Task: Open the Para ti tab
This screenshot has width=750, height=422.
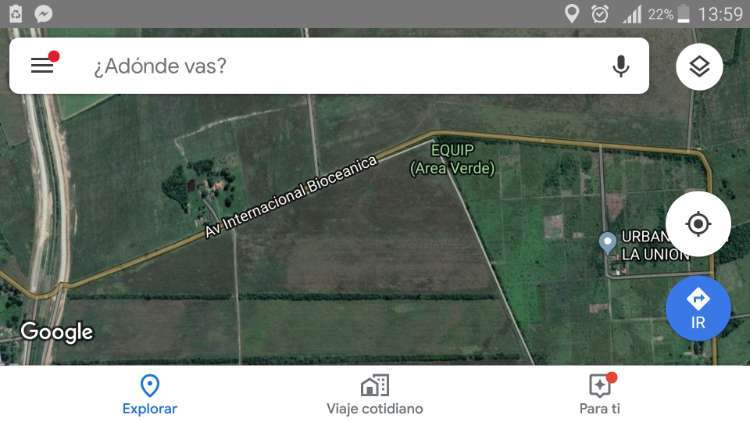Action: (600, 394)
